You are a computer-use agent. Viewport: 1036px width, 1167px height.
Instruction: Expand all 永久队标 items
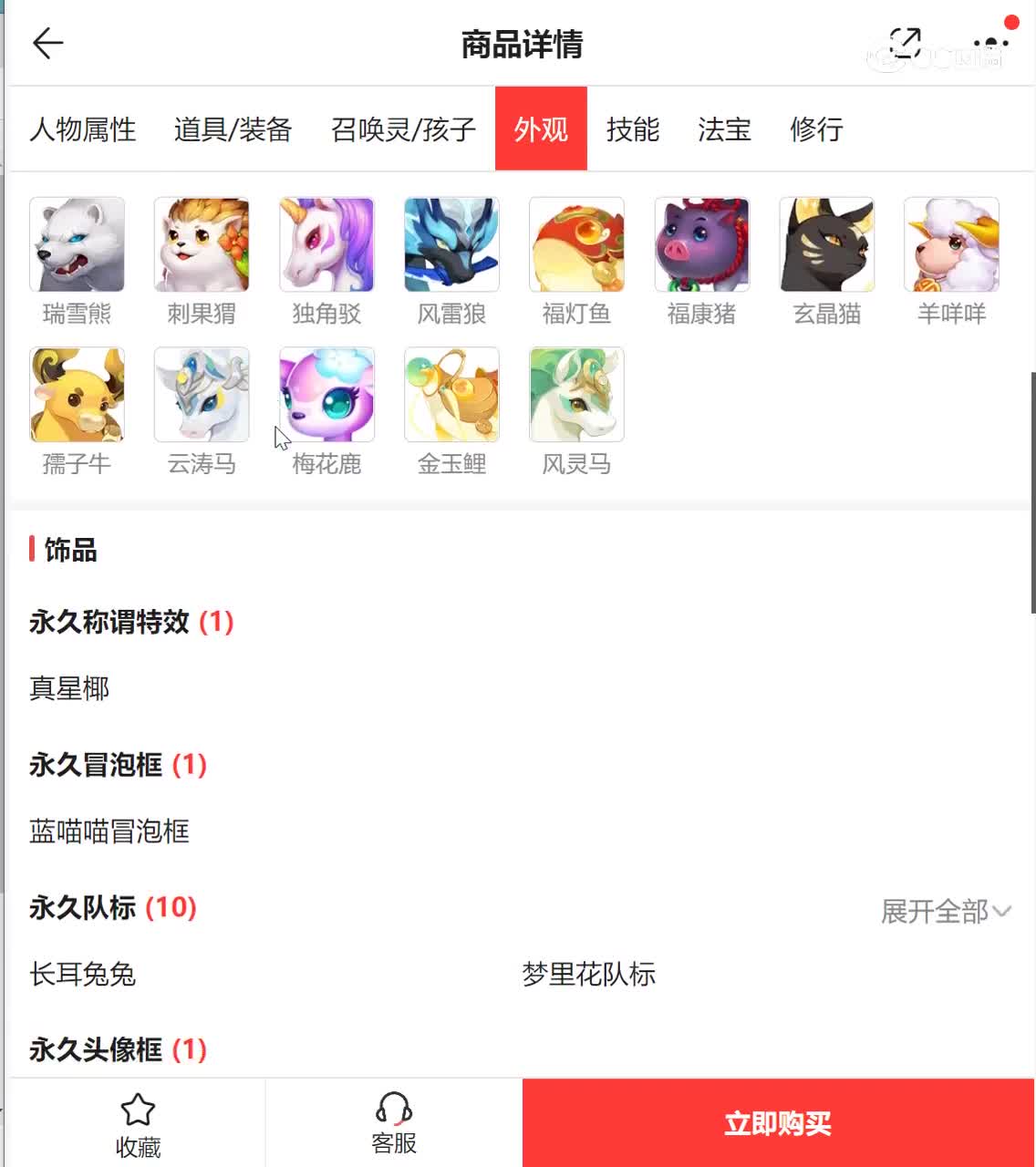click(x=946, y=911)
